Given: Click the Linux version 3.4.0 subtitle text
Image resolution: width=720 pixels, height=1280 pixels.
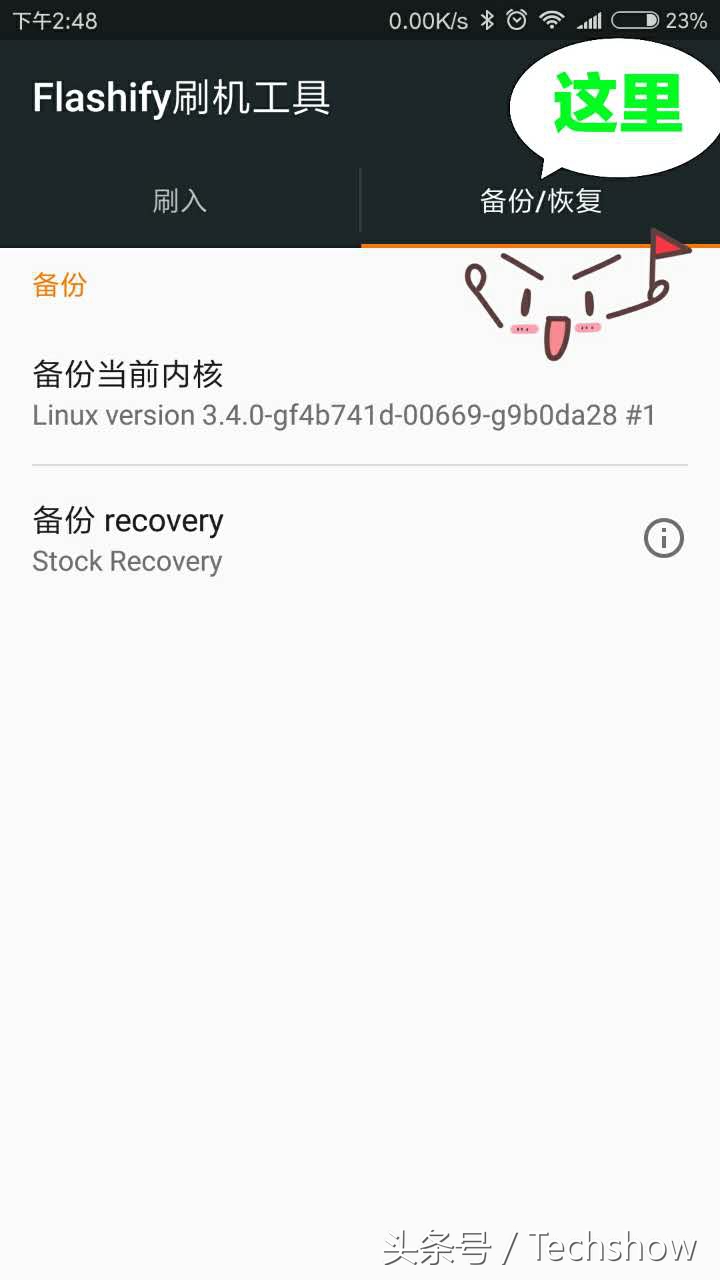Looking at the screenshot, I should (x=344, y=415).
